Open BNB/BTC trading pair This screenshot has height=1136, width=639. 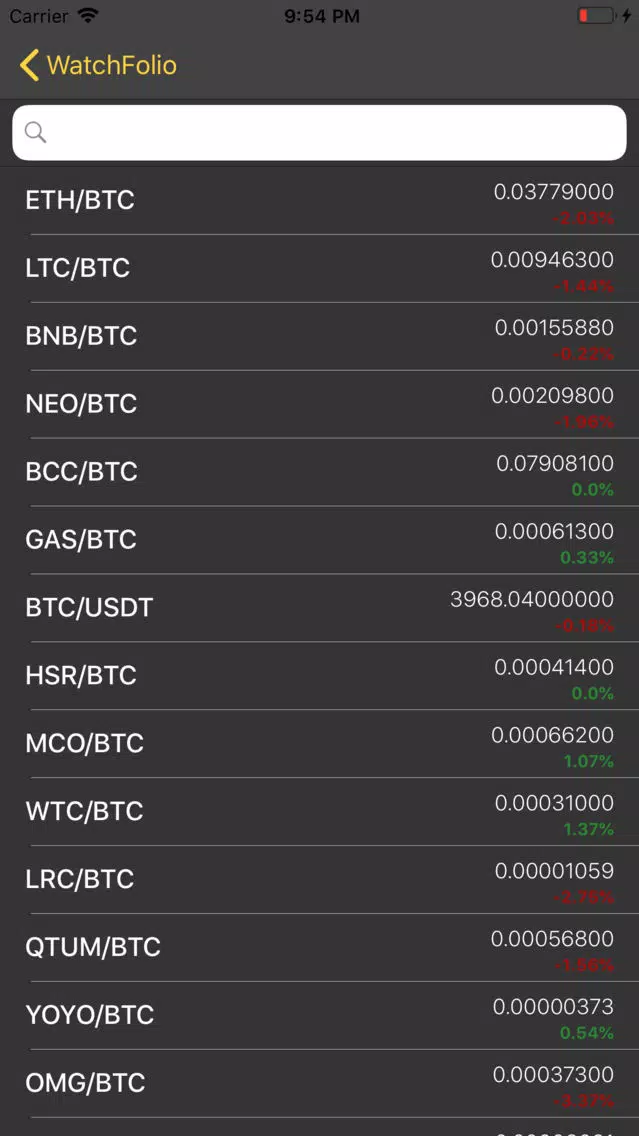[320, 337]
